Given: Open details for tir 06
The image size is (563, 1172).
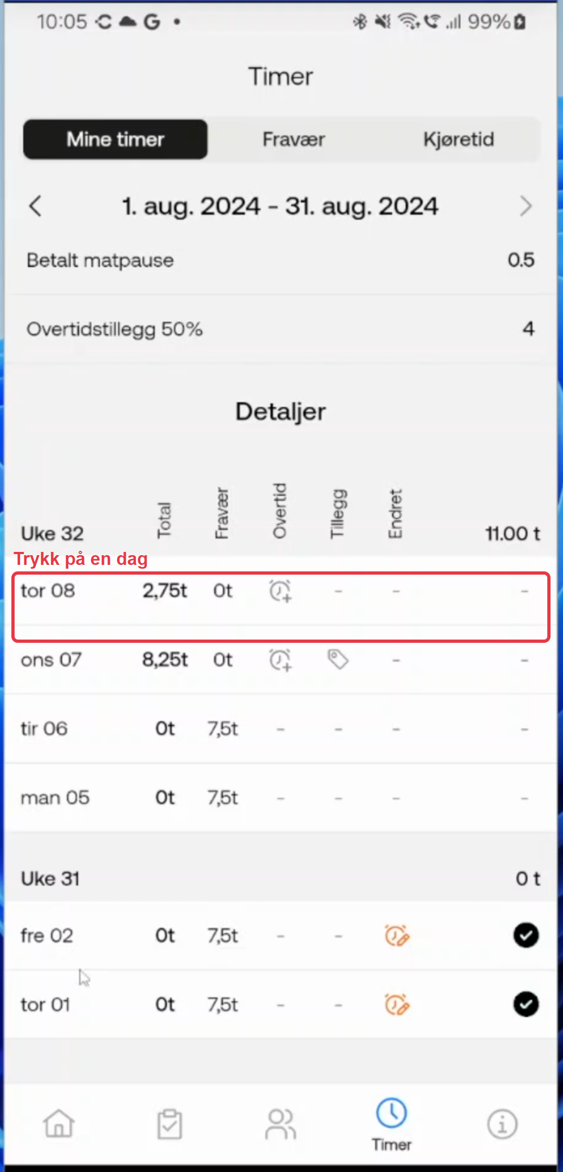Looking at the screenshot, I should point(281,729).
